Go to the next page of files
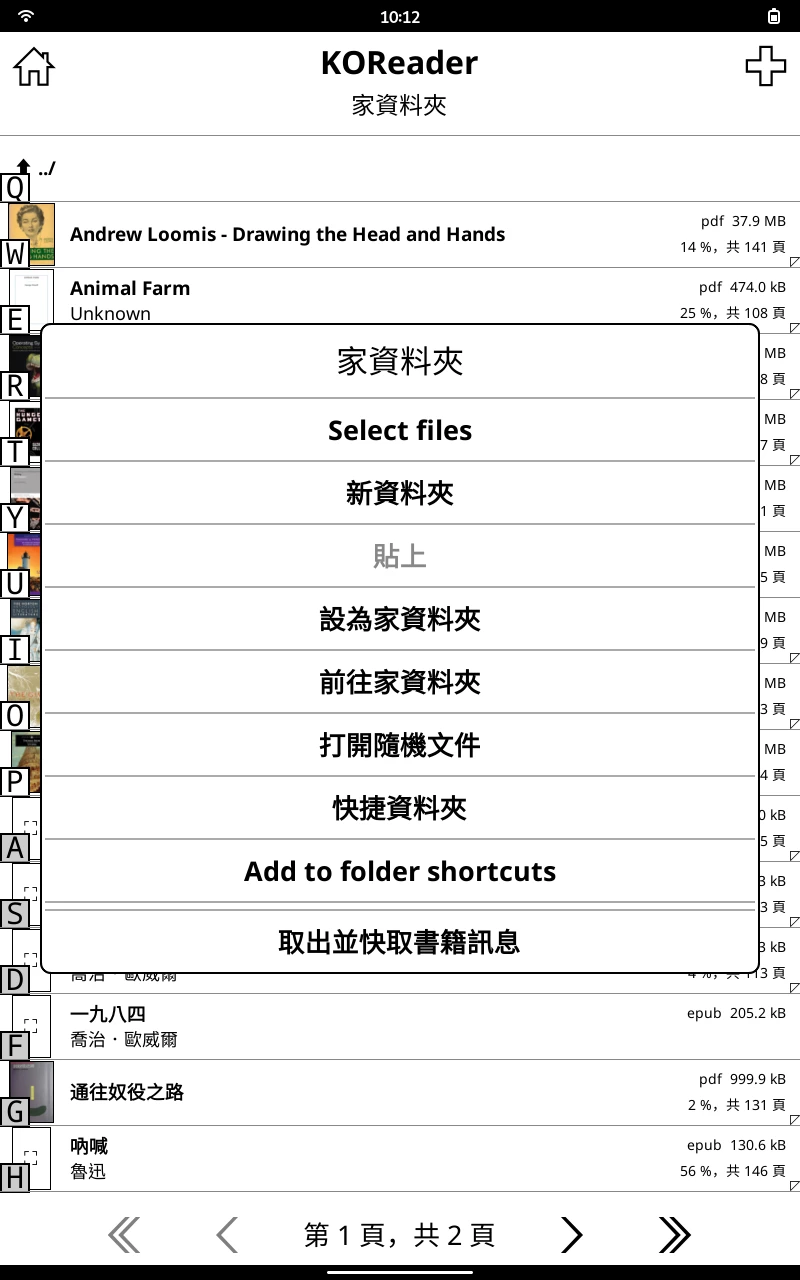This screenshot has height=1280, width=800. (x=571, y=1235)
